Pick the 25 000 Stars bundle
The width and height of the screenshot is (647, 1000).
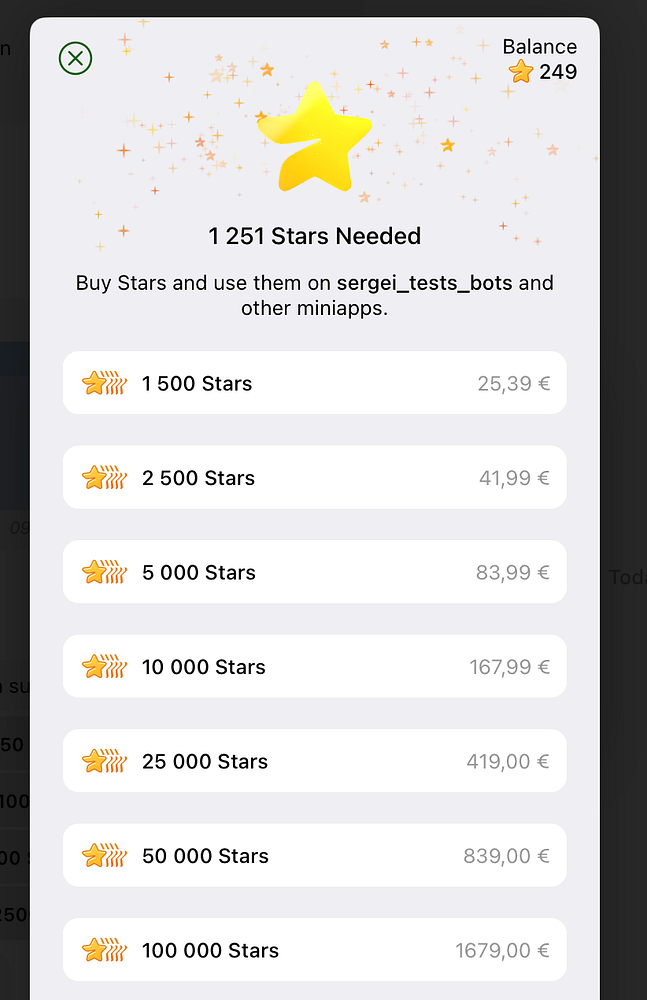point(314,761)
